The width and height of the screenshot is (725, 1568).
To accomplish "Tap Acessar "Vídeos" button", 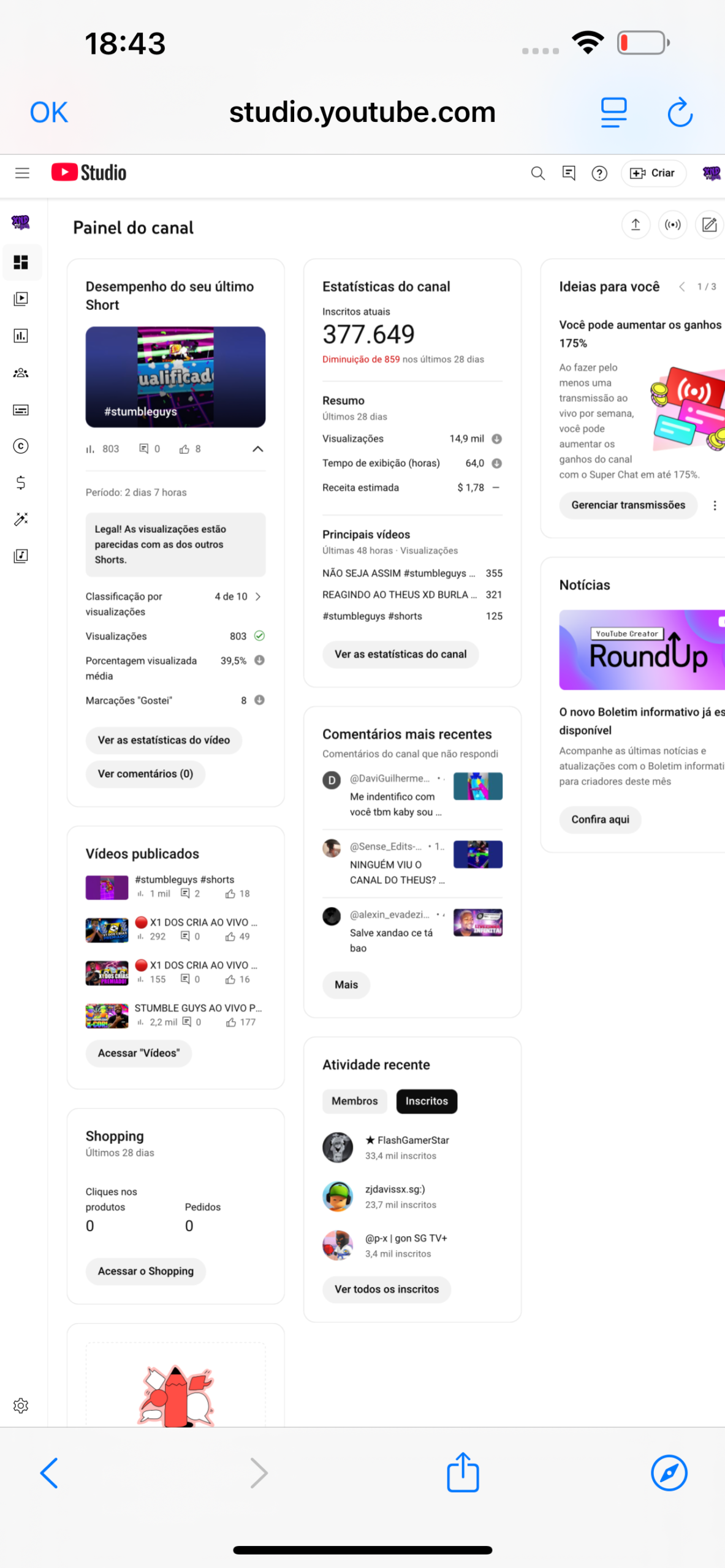I will [x=139, y=1053].
